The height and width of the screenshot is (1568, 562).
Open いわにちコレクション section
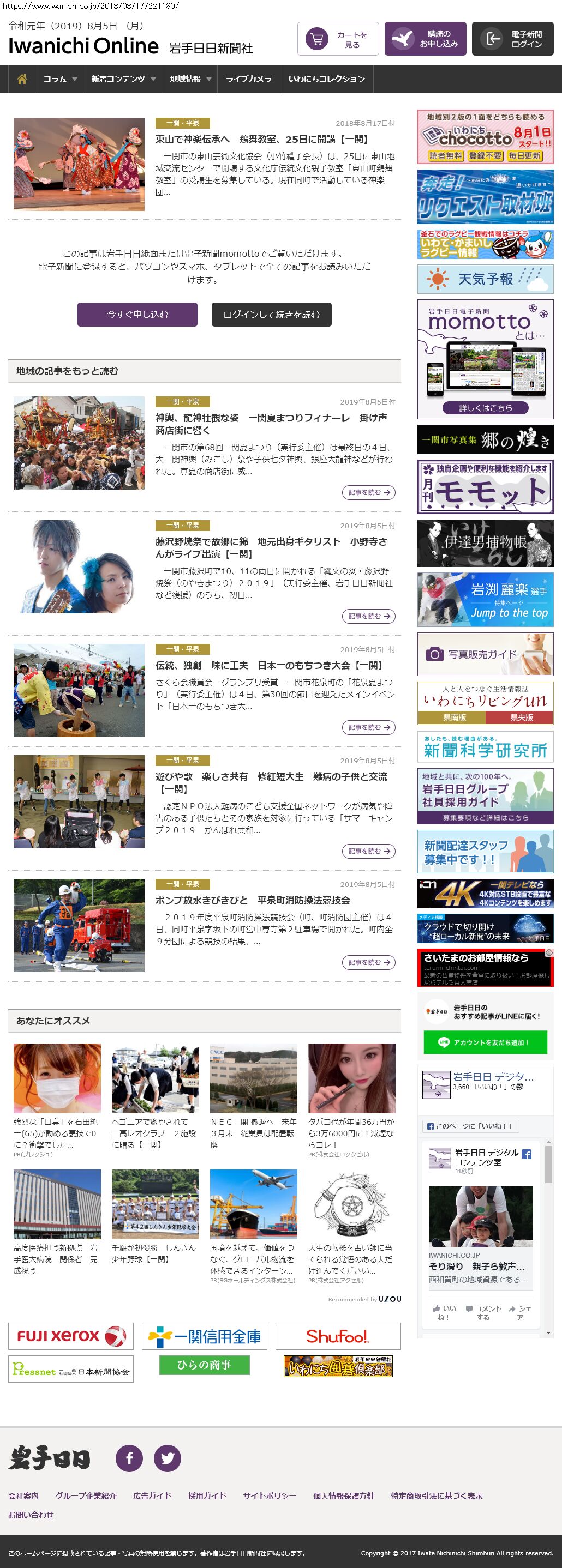click(326, 79)
